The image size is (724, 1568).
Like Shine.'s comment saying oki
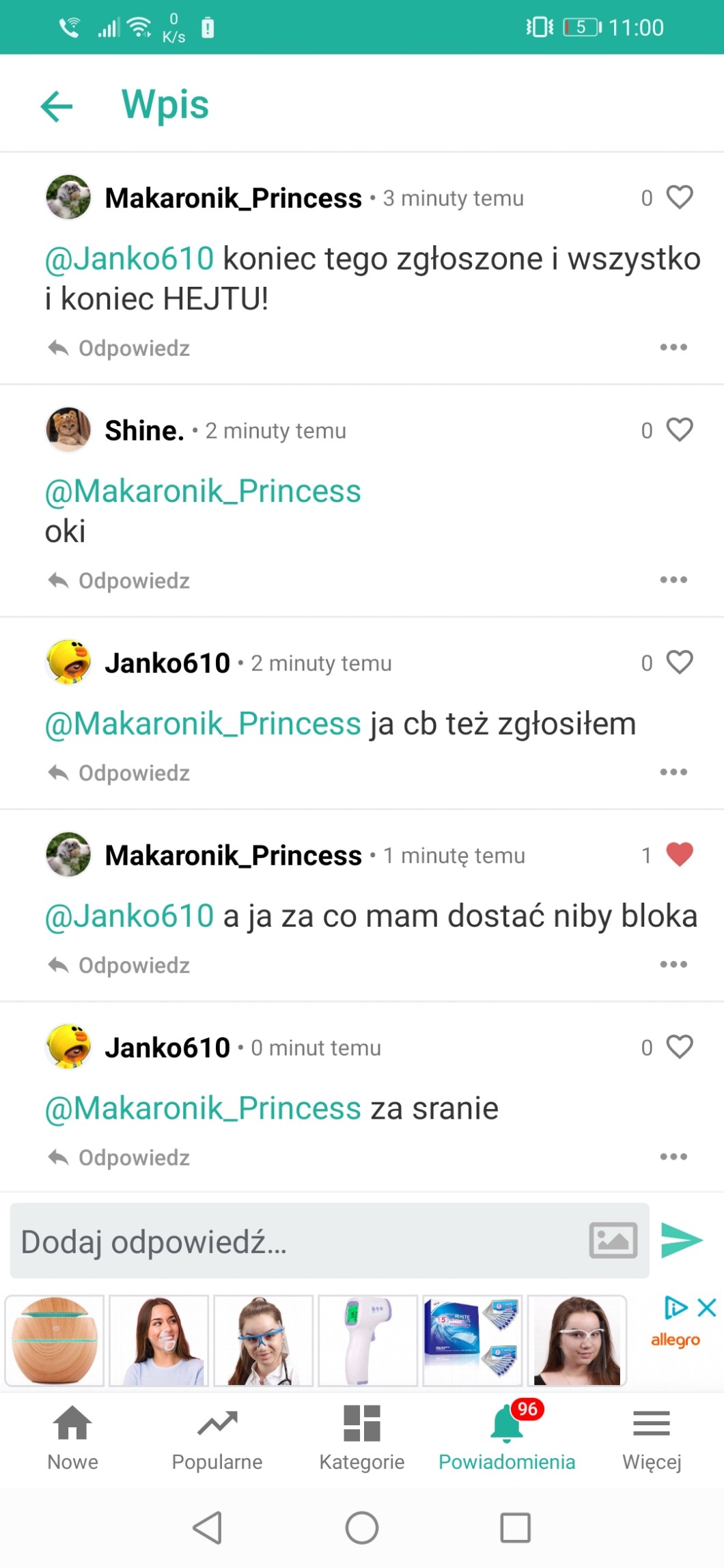tap(679, 430)
